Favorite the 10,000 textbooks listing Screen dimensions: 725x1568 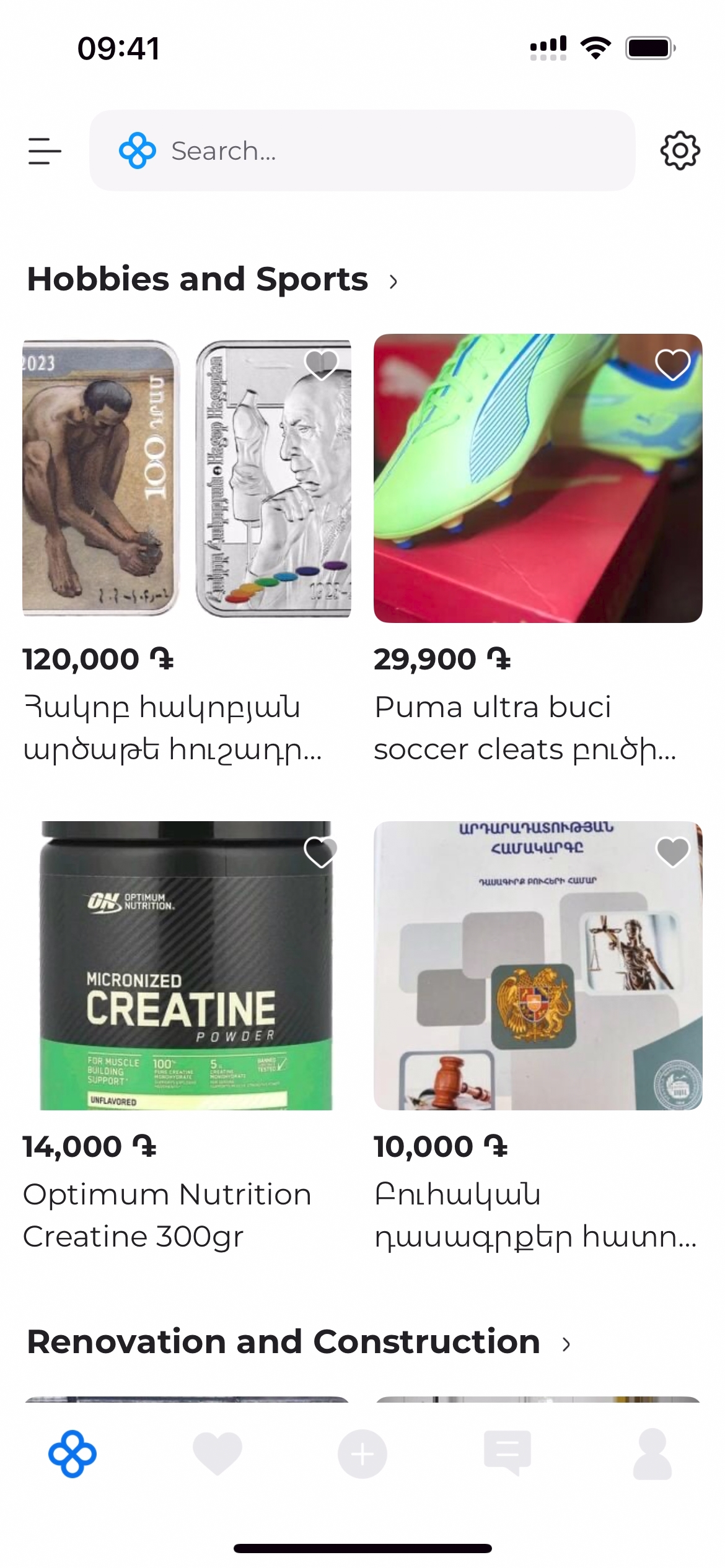pos(672,852)
